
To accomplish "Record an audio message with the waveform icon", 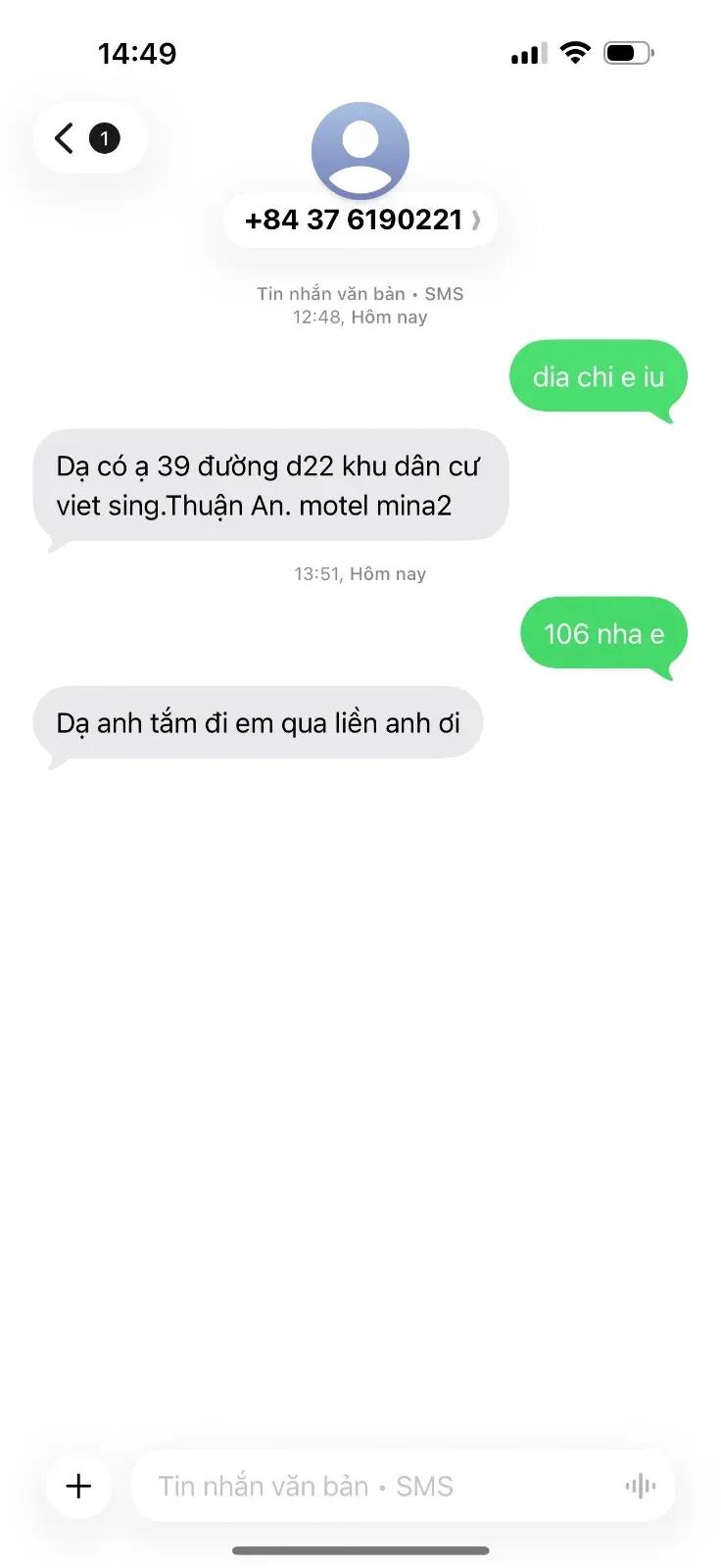I will [x=641, y=1487].
